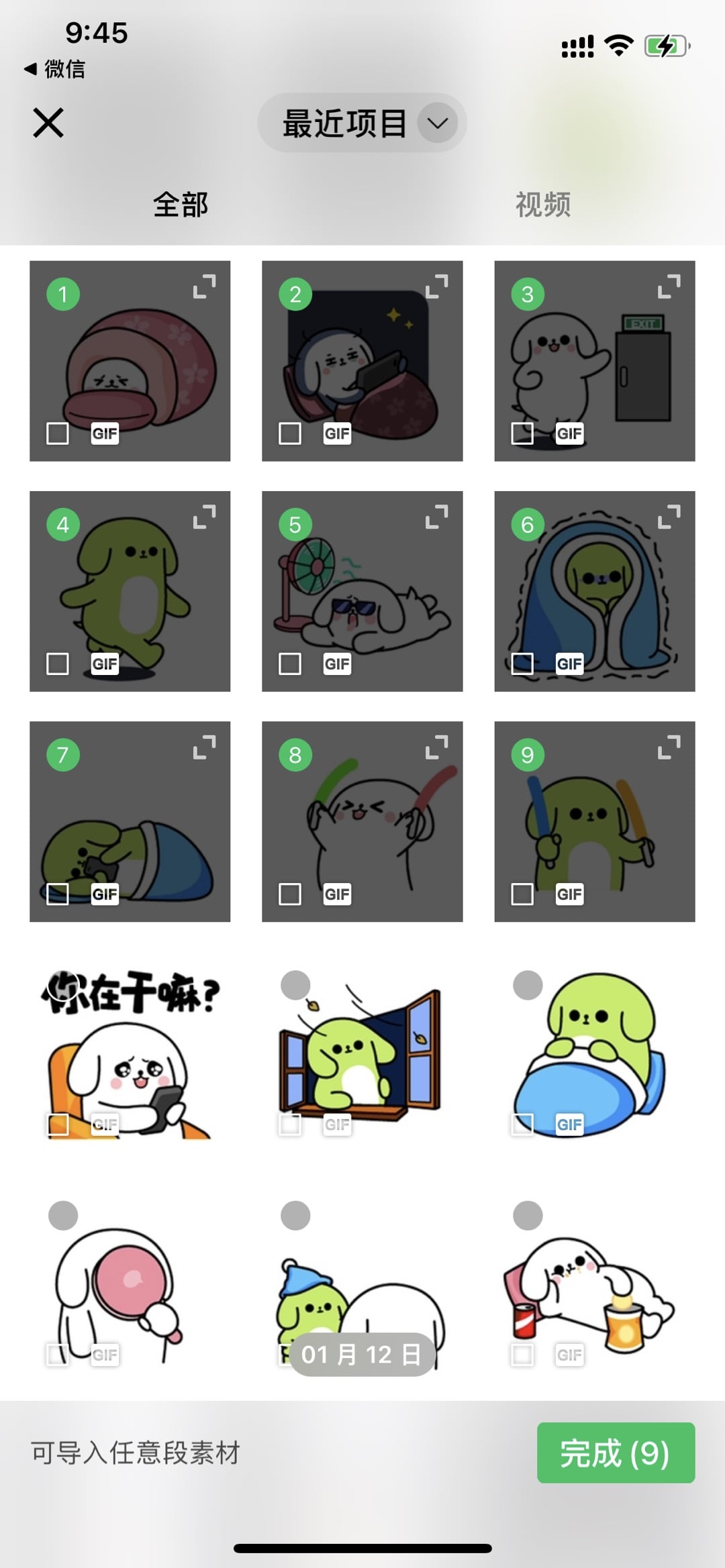The height and width of the screenshot is (1568, 725).
Task: Deselect item 8, the dog waving glow sticks
Action: coord(295,755)
